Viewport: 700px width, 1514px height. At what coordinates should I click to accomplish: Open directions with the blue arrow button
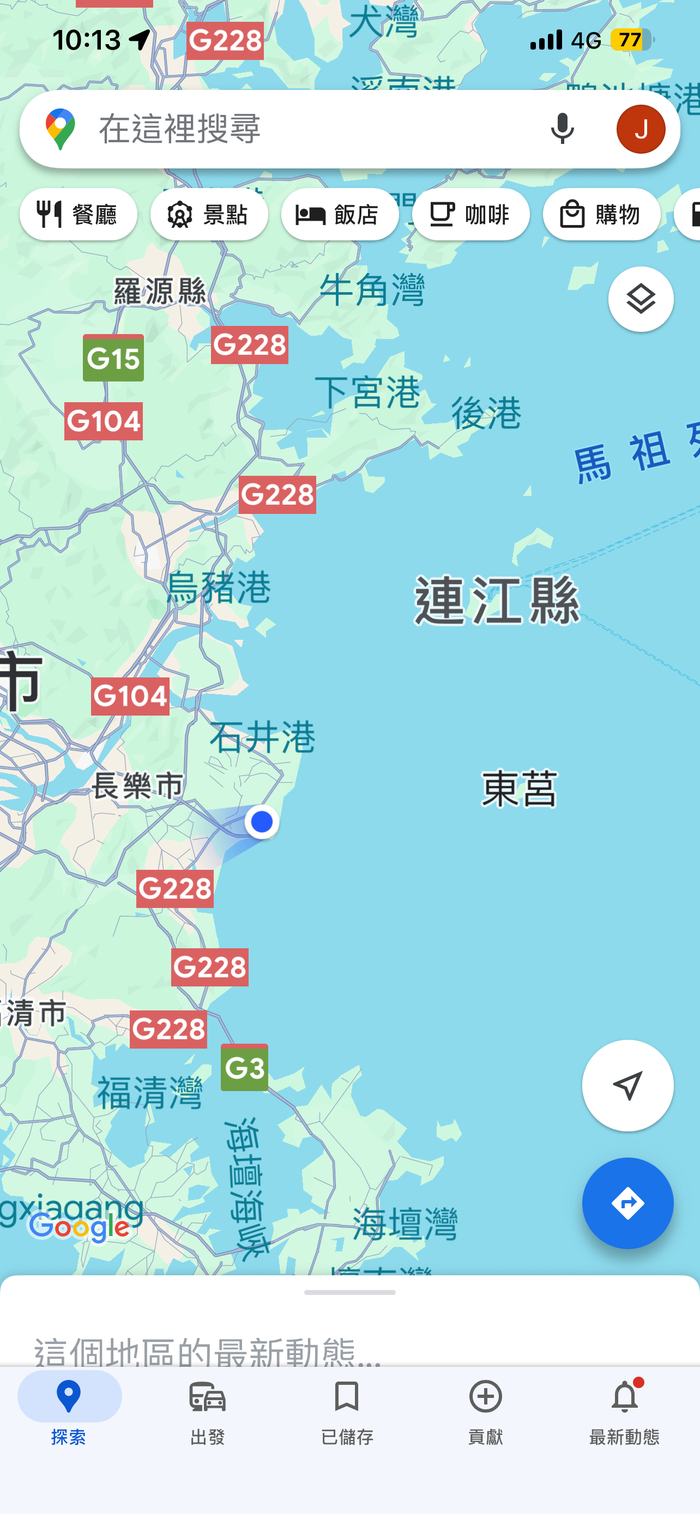coord(628,1203)
